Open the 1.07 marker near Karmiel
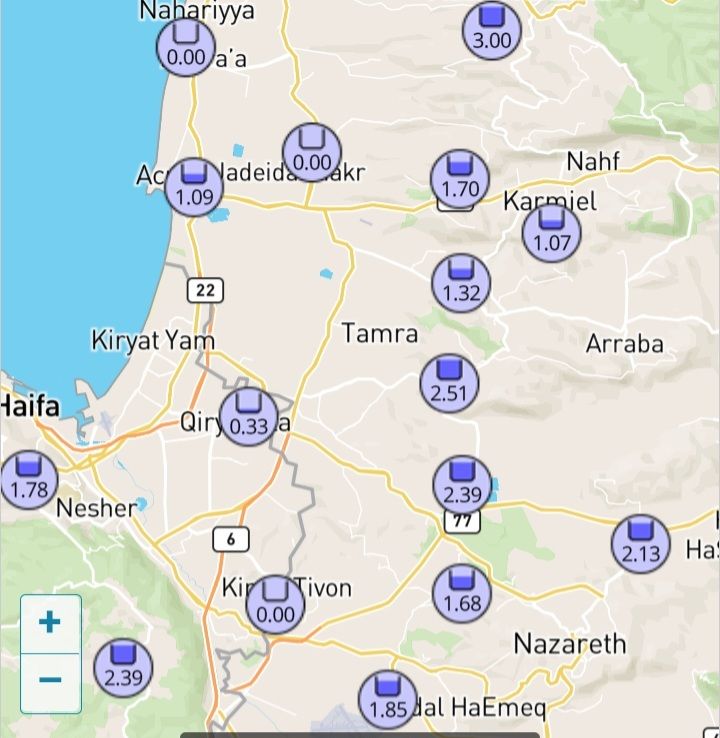 (x=551, y=232)
